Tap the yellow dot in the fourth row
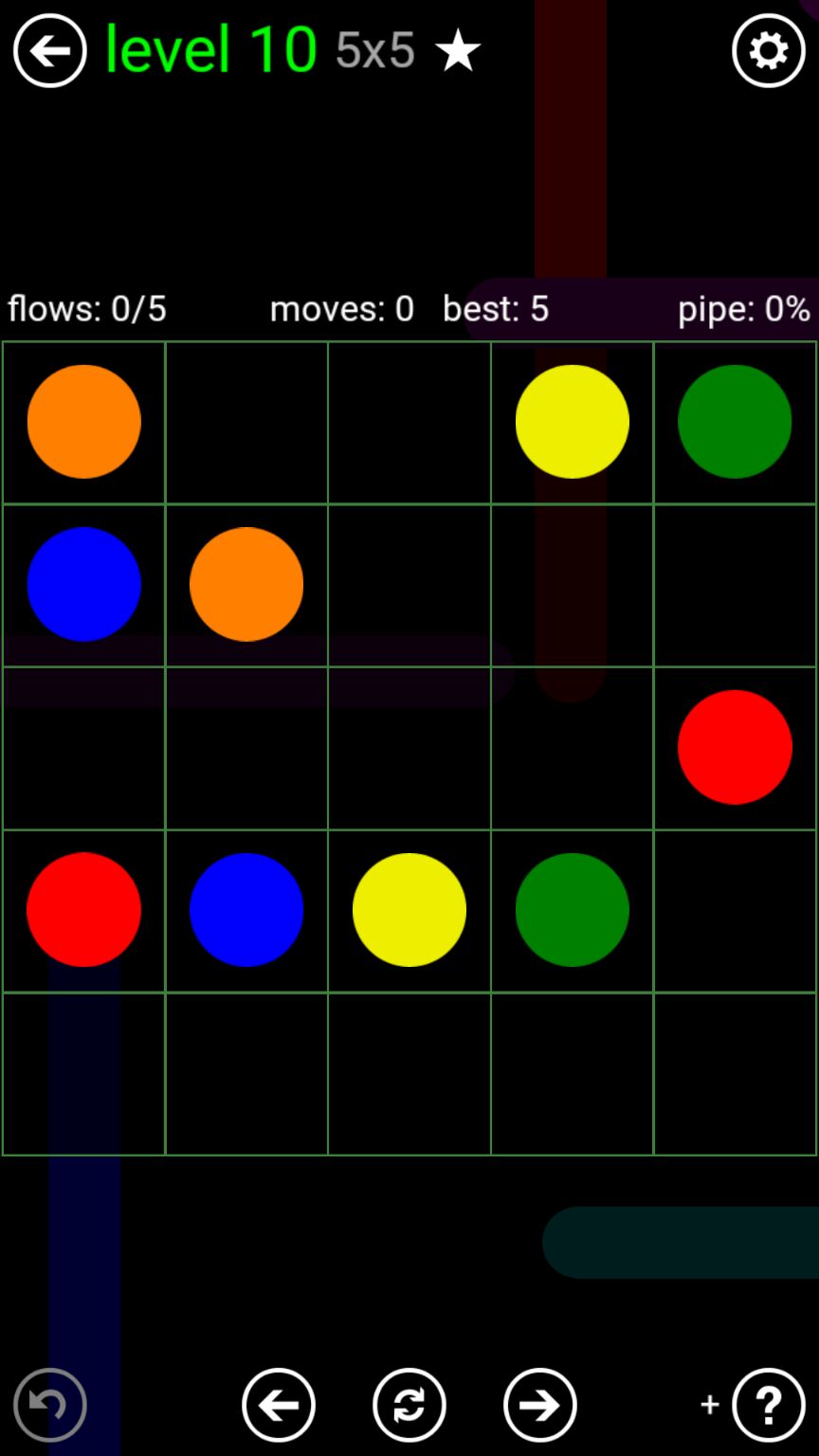 pos(409,910)
